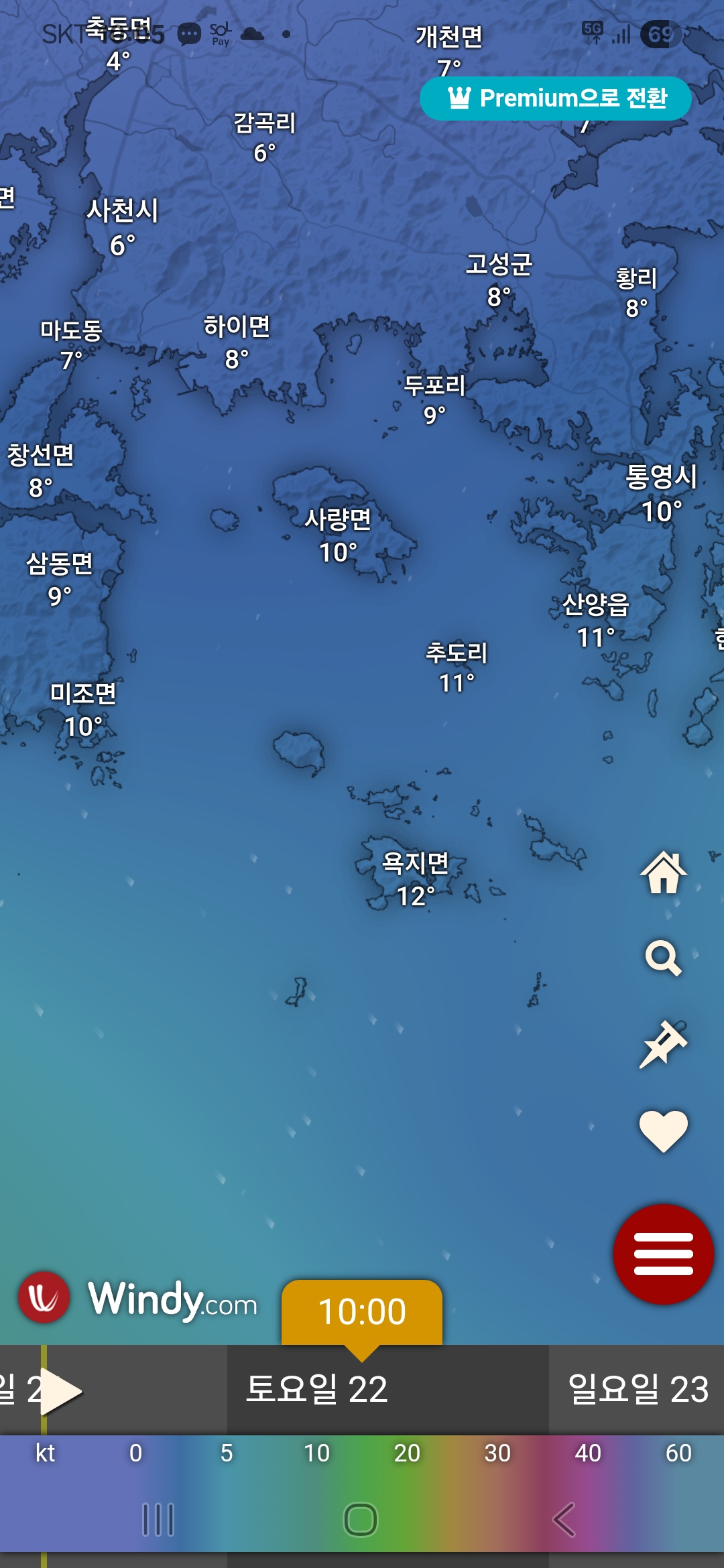
Task: Open the search magnifier
Action: 663,958
